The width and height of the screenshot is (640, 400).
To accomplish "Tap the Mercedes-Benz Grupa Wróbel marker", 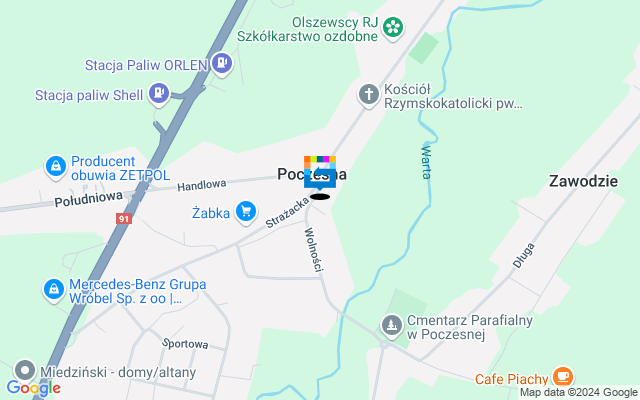I will coord(51,290).
